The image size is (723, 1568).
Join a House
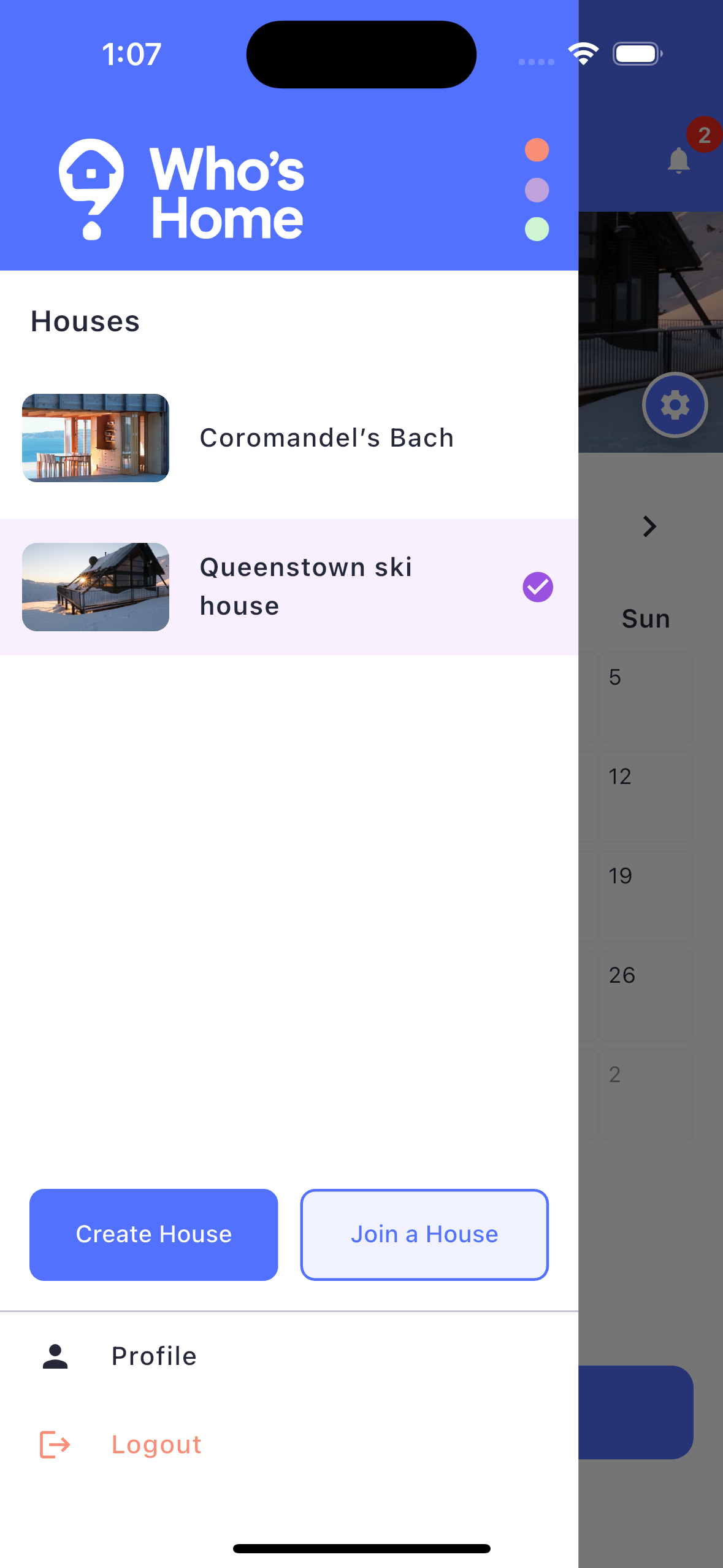coord(424,1234)
